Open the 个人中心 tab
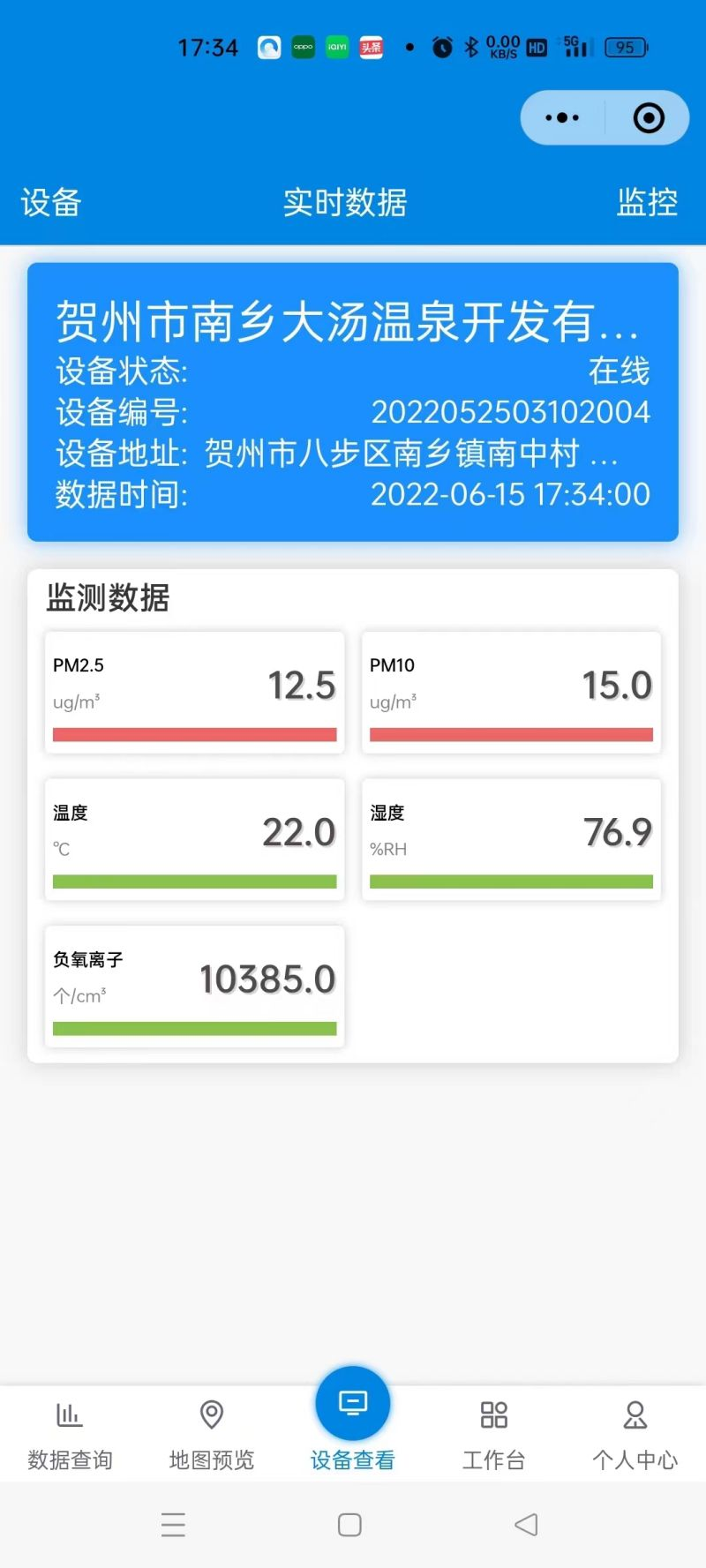Image resolution: width=706 pixels, height=1568 pixels. click(635, 1434)
